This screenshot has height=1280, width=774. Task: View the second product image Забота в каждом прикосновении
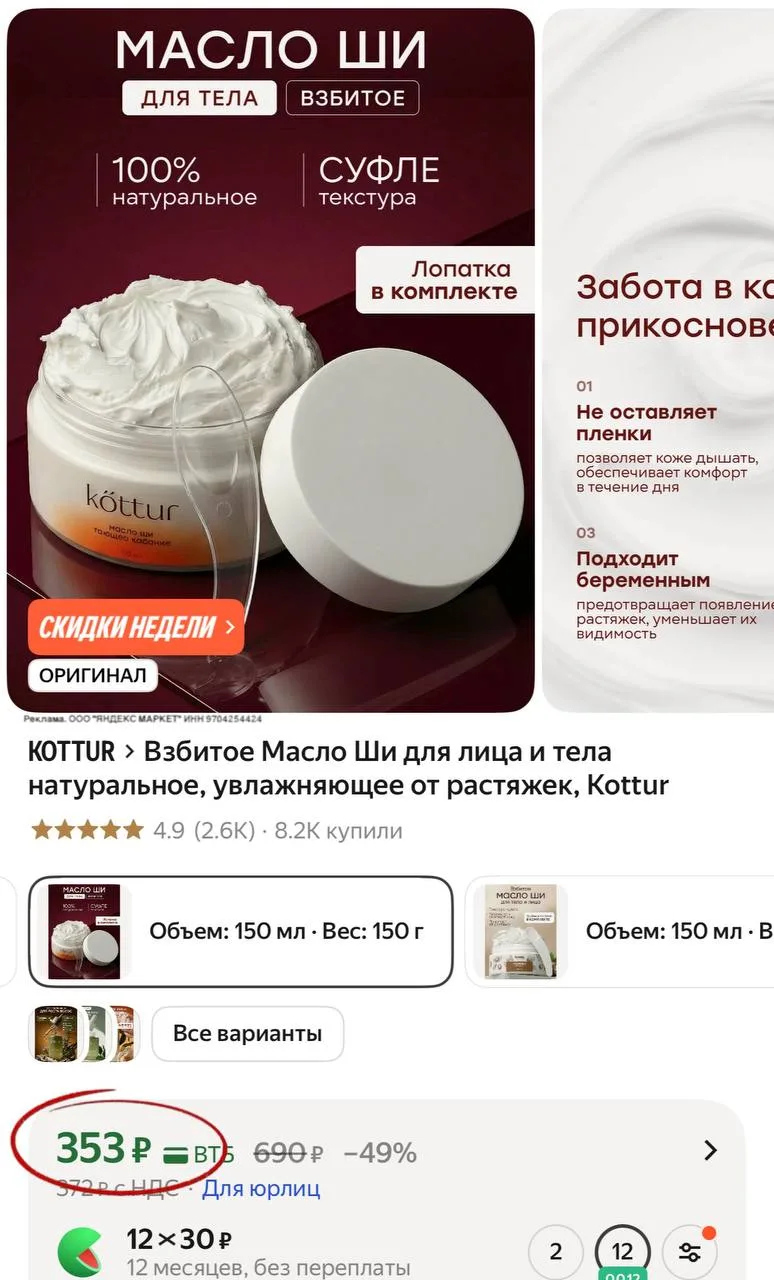660,360
